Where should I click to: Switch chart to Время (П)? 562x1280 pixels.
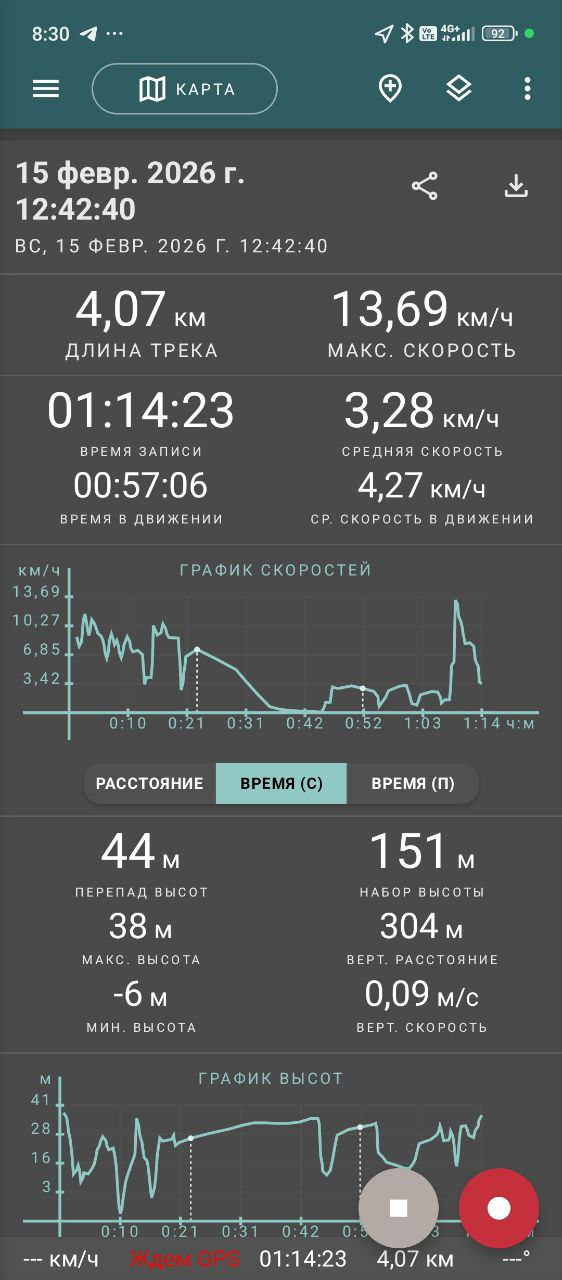pos(413,784)
